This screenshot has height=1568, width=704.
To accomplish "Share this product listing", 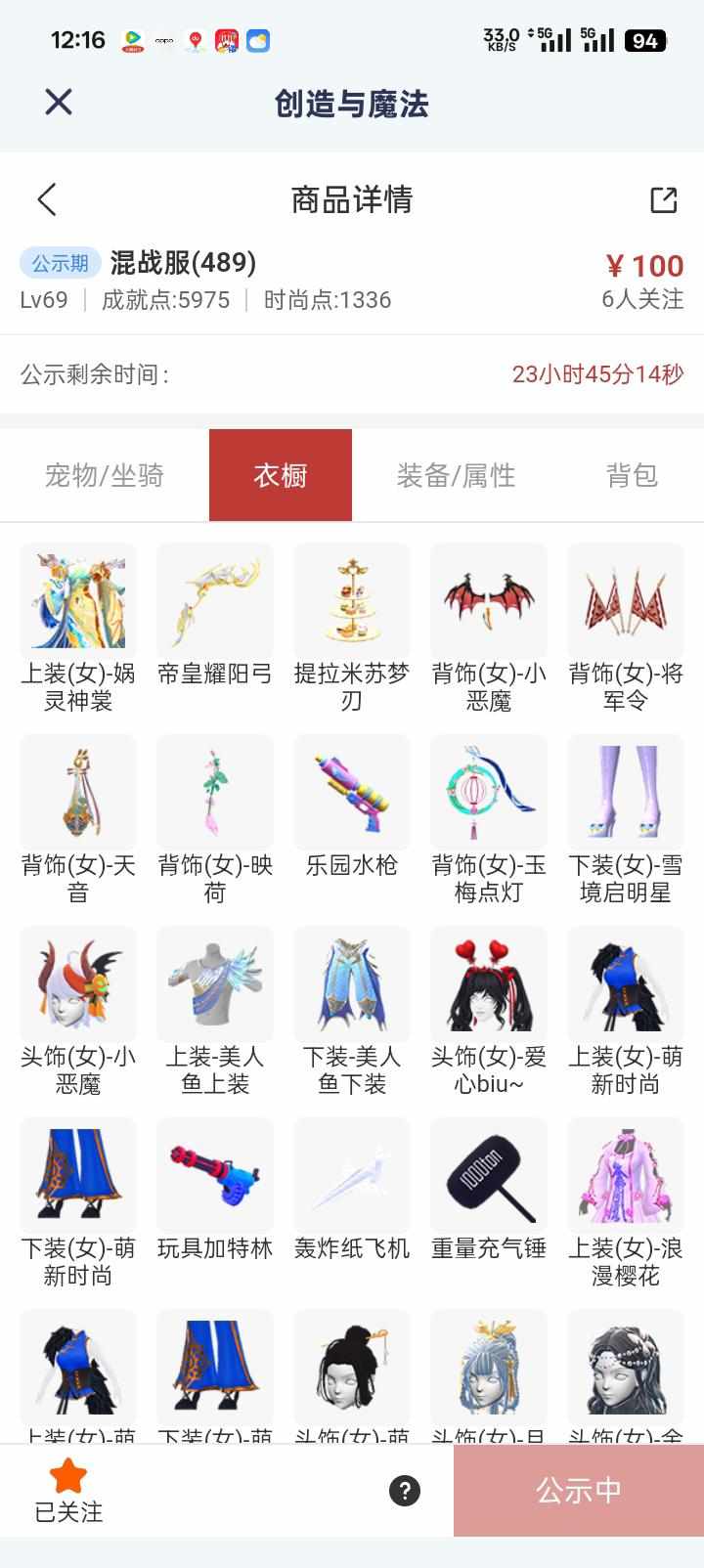I will pos(664,199).
